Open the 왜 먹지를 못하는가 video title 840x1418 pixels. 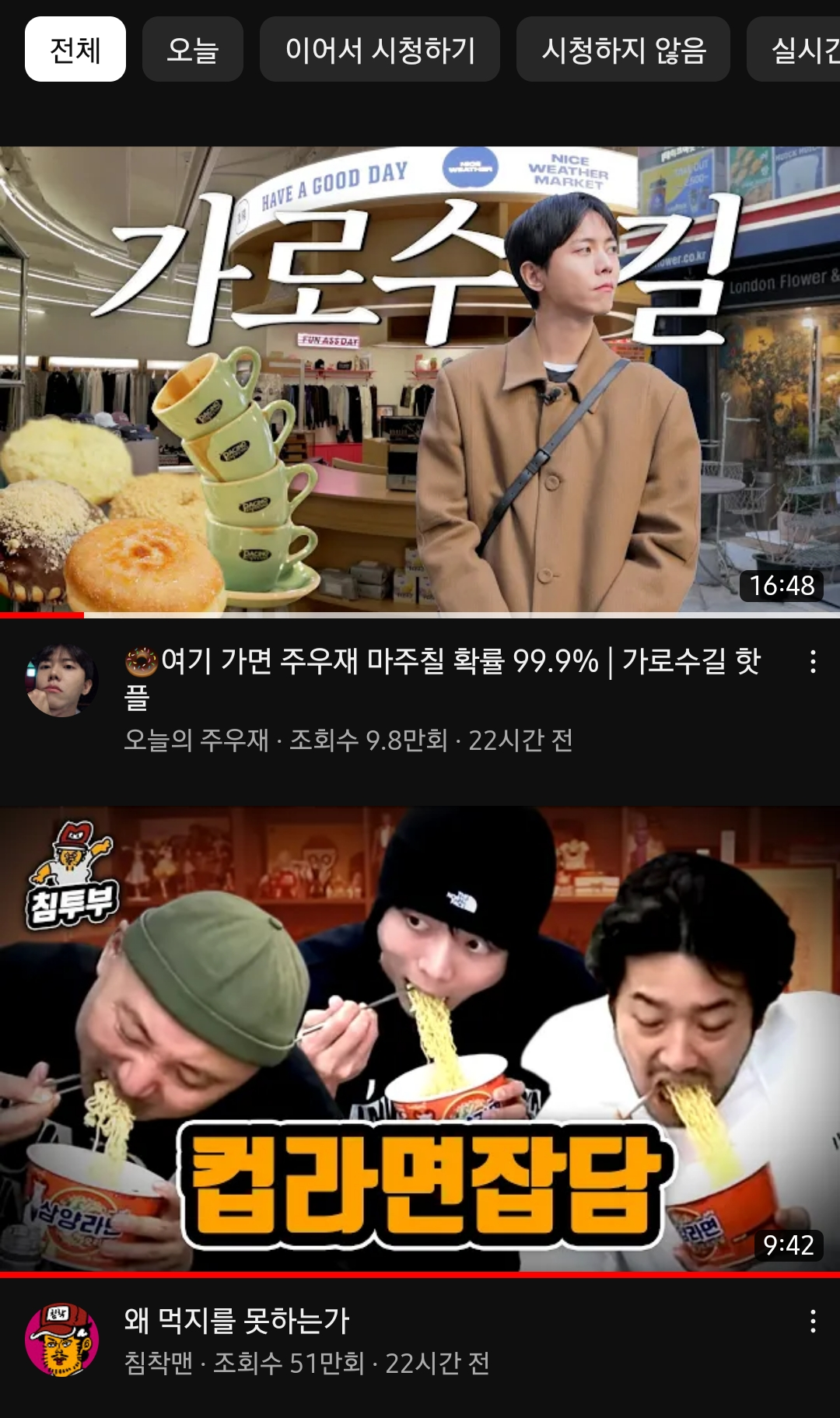236,1320
